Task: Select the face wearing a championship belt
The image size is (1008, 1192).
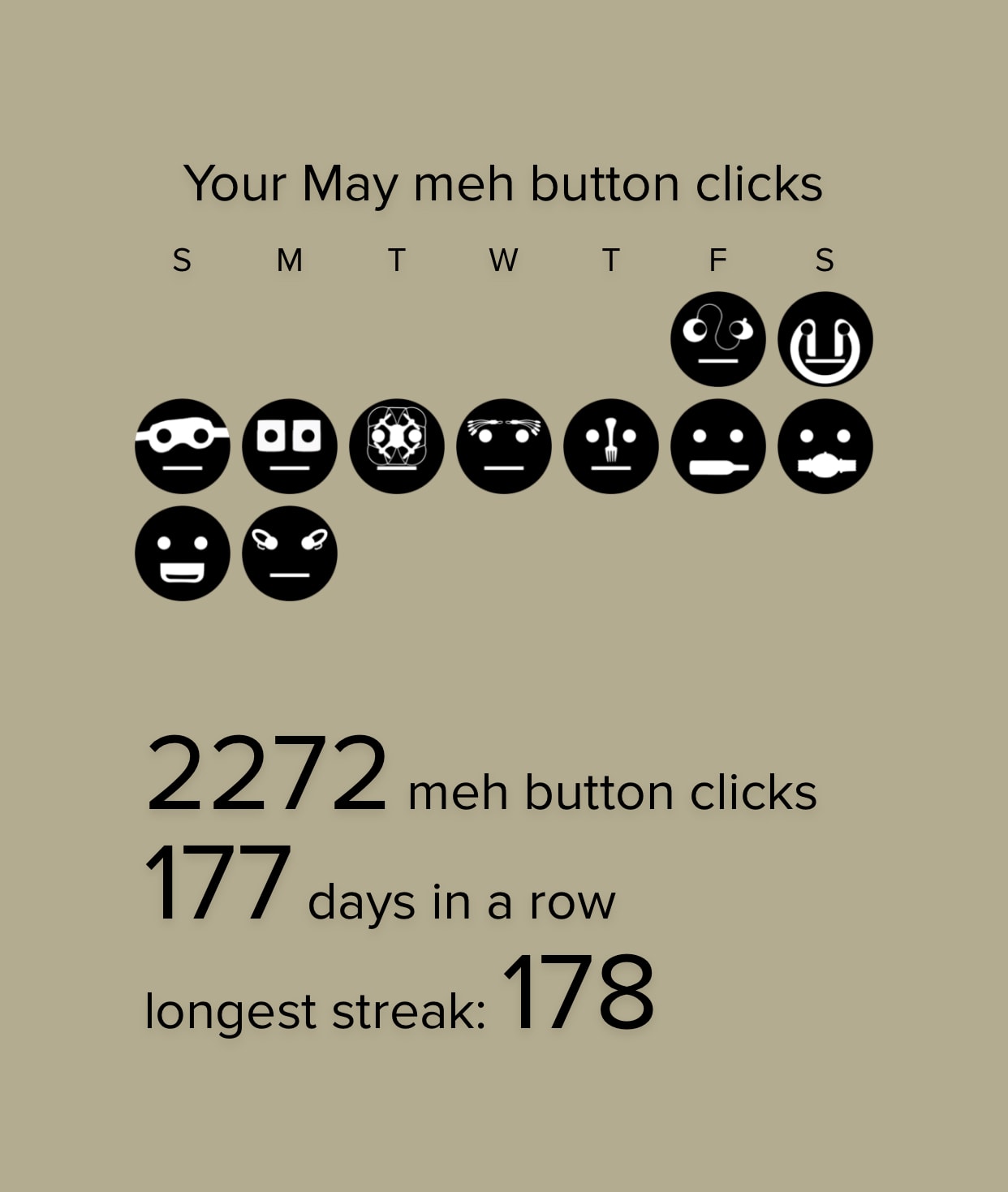Action: tap(825, 446)
